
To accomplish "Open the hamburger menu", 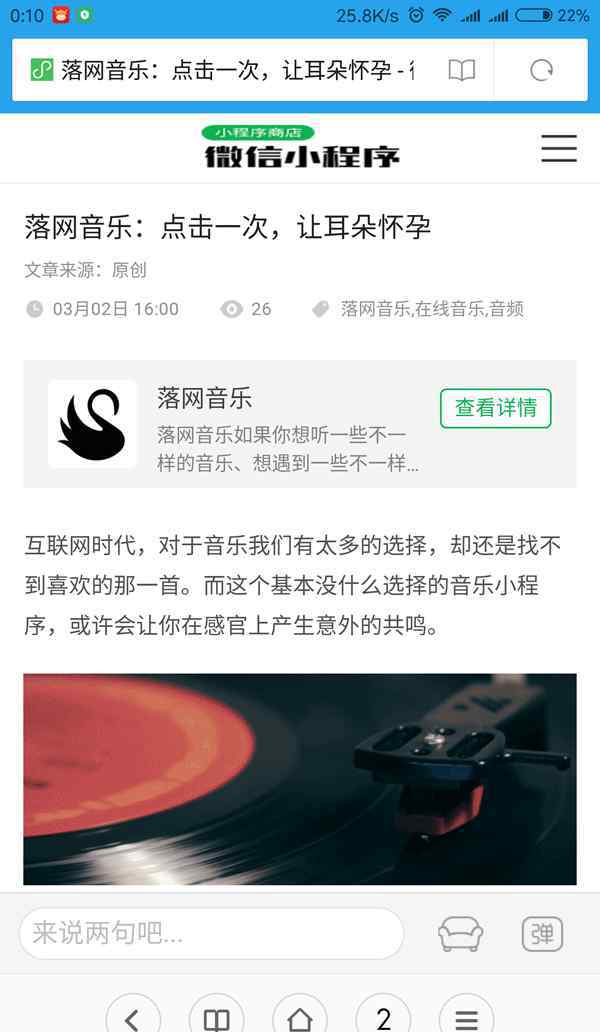I will (x=559, y=148).
